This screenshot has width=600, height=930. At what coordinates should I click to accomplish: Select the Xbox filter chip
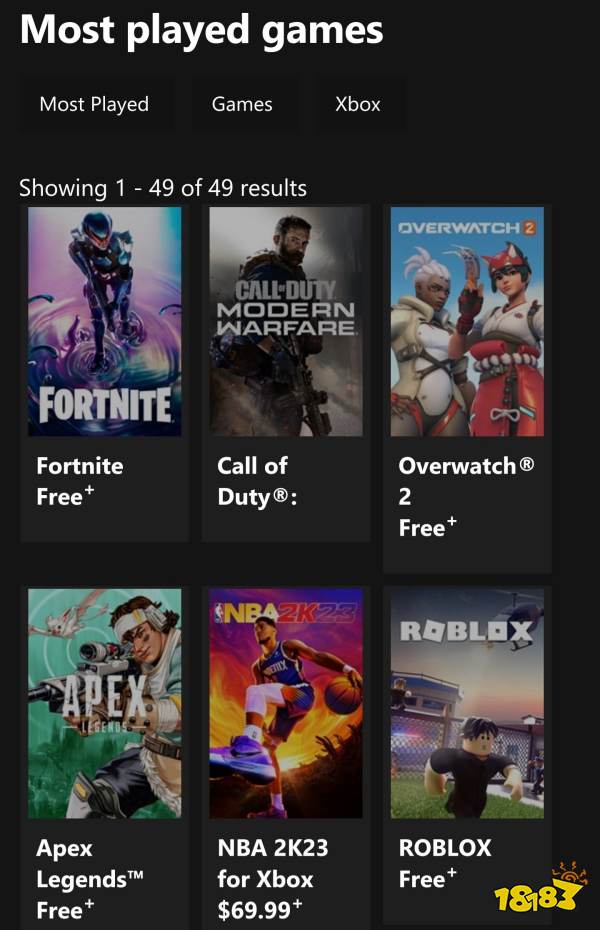pos(358,104)
